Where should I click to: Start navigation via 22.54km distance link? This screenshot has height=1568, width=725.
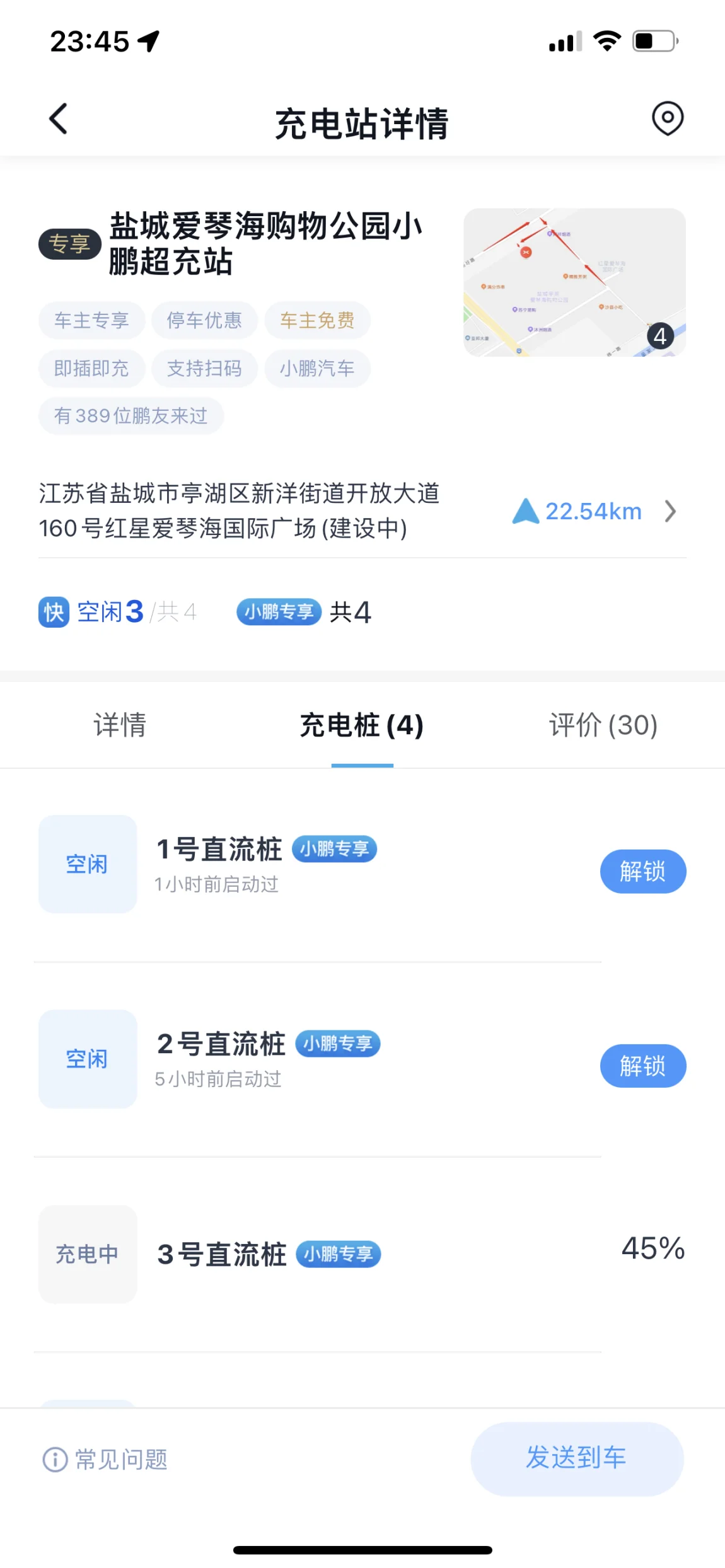coord(594,511)
